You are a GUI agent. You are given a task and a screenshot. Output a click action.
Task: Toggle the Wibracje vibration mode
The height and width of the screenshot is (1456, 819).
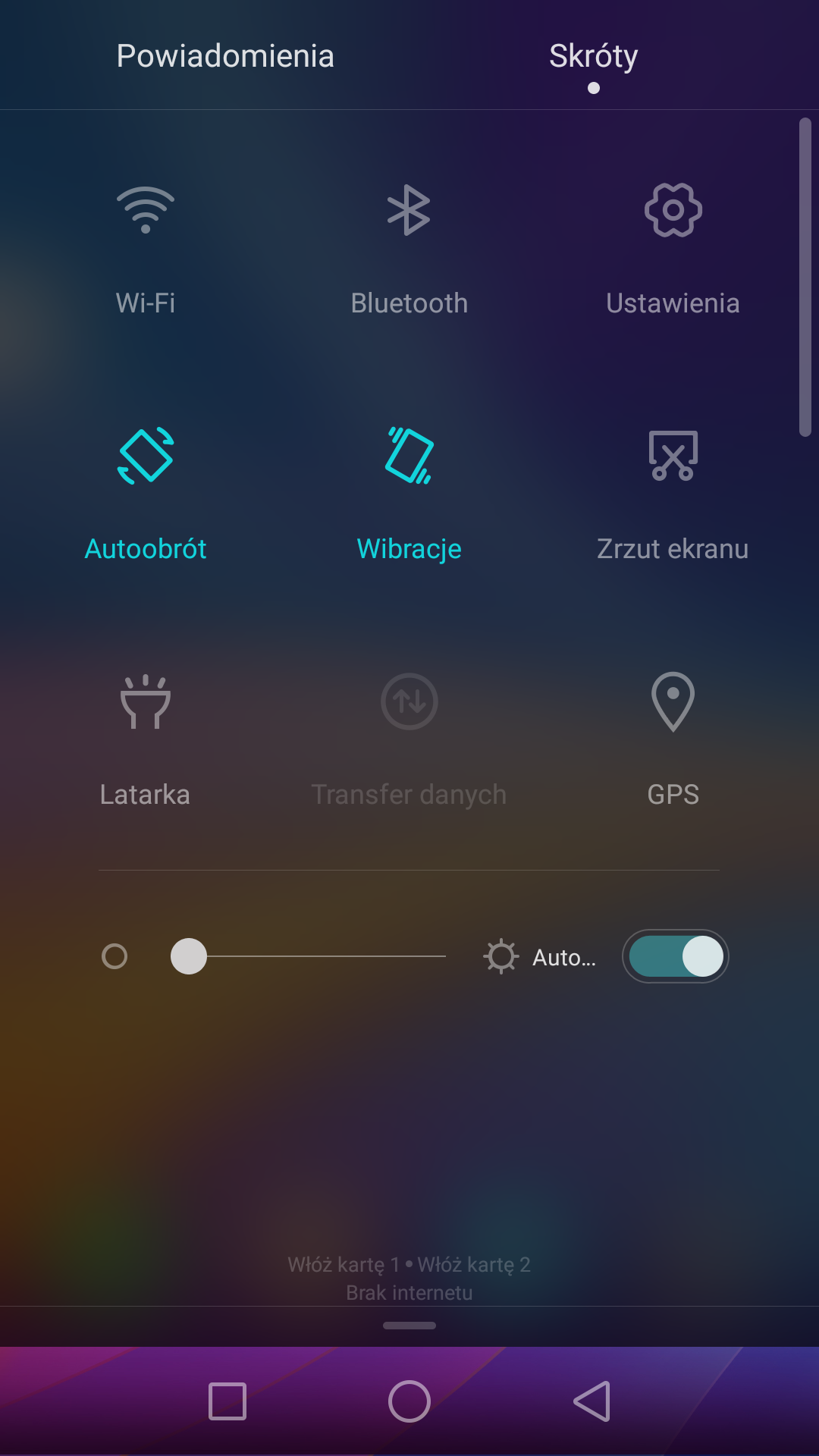(409, 456)
